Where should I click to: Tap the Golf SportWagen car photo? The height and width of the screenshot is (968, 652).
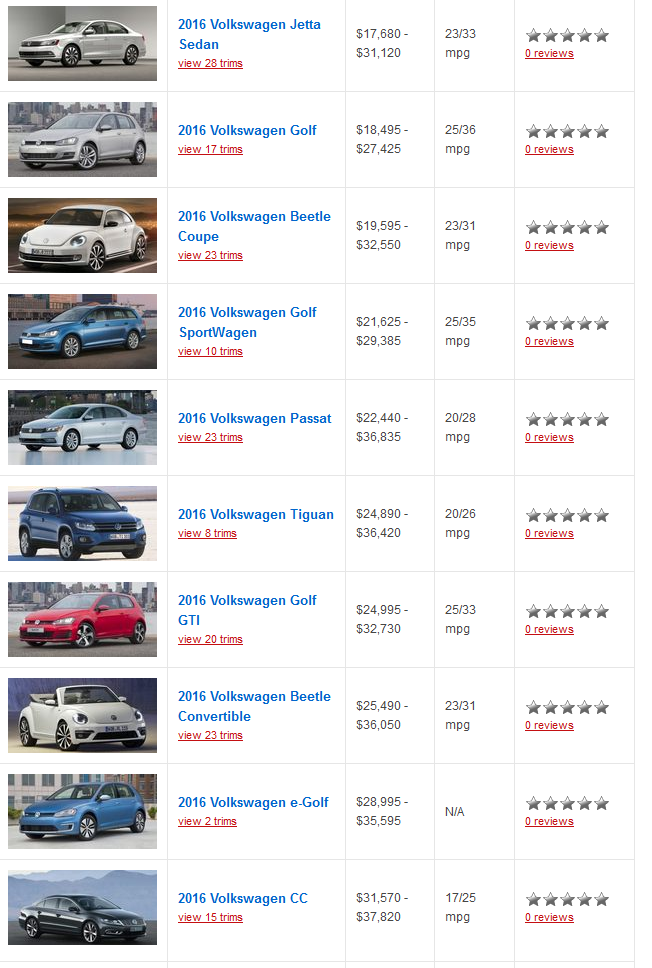82,331
